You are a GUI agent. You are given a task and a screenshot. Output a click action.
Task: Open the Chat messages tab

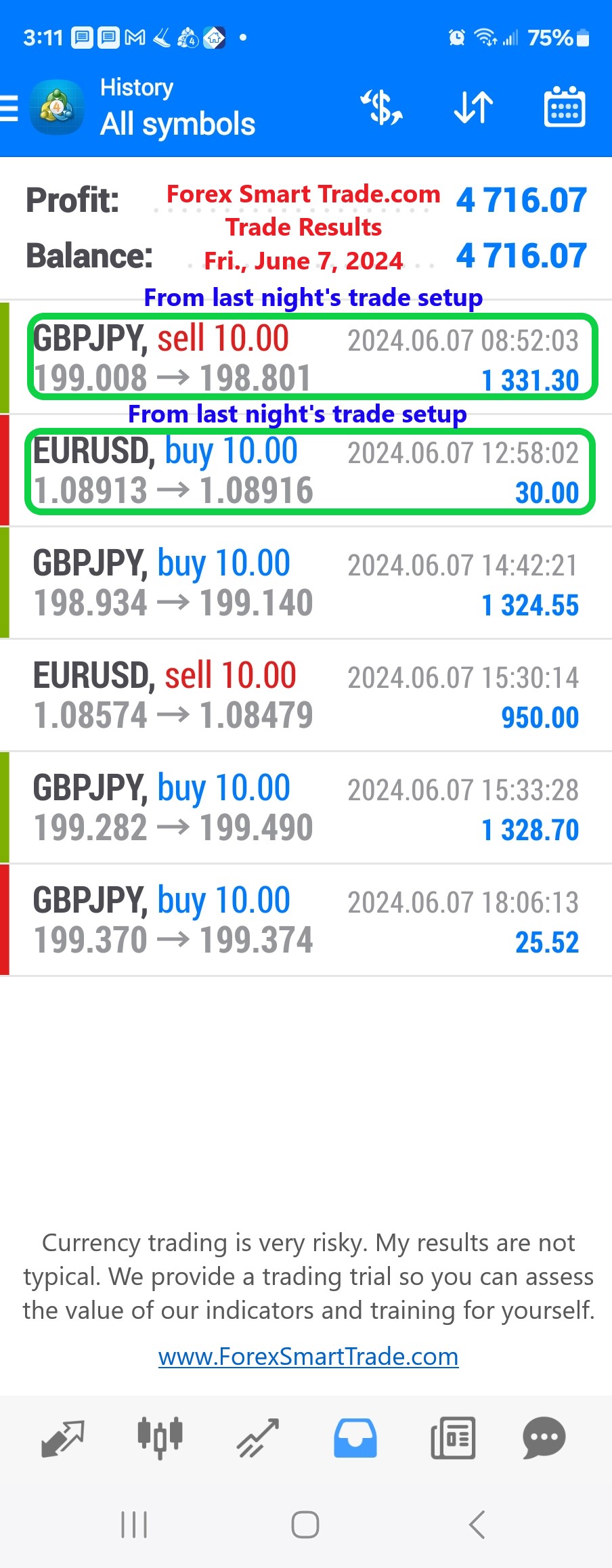544,1438
